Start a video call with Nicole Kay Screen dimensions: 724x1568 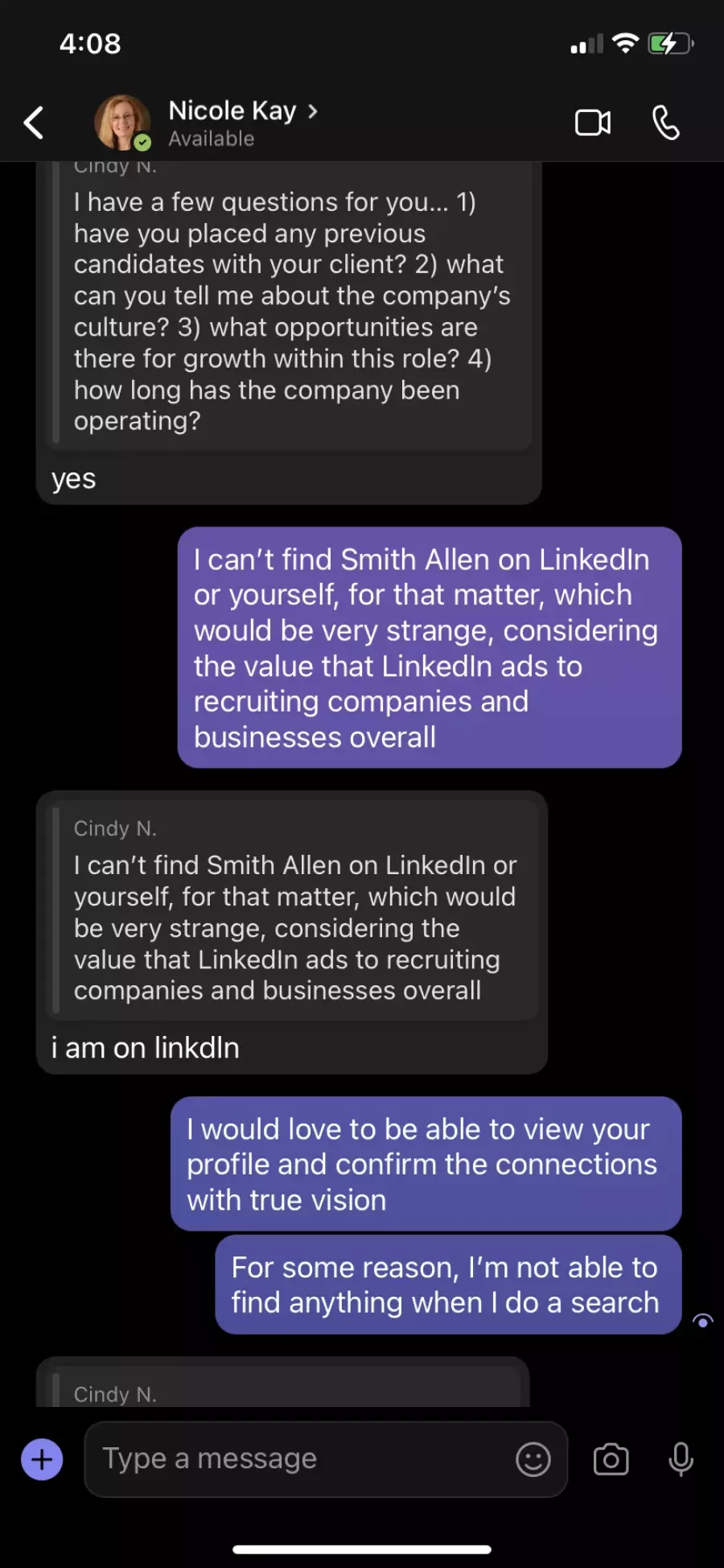pos(593,123)
